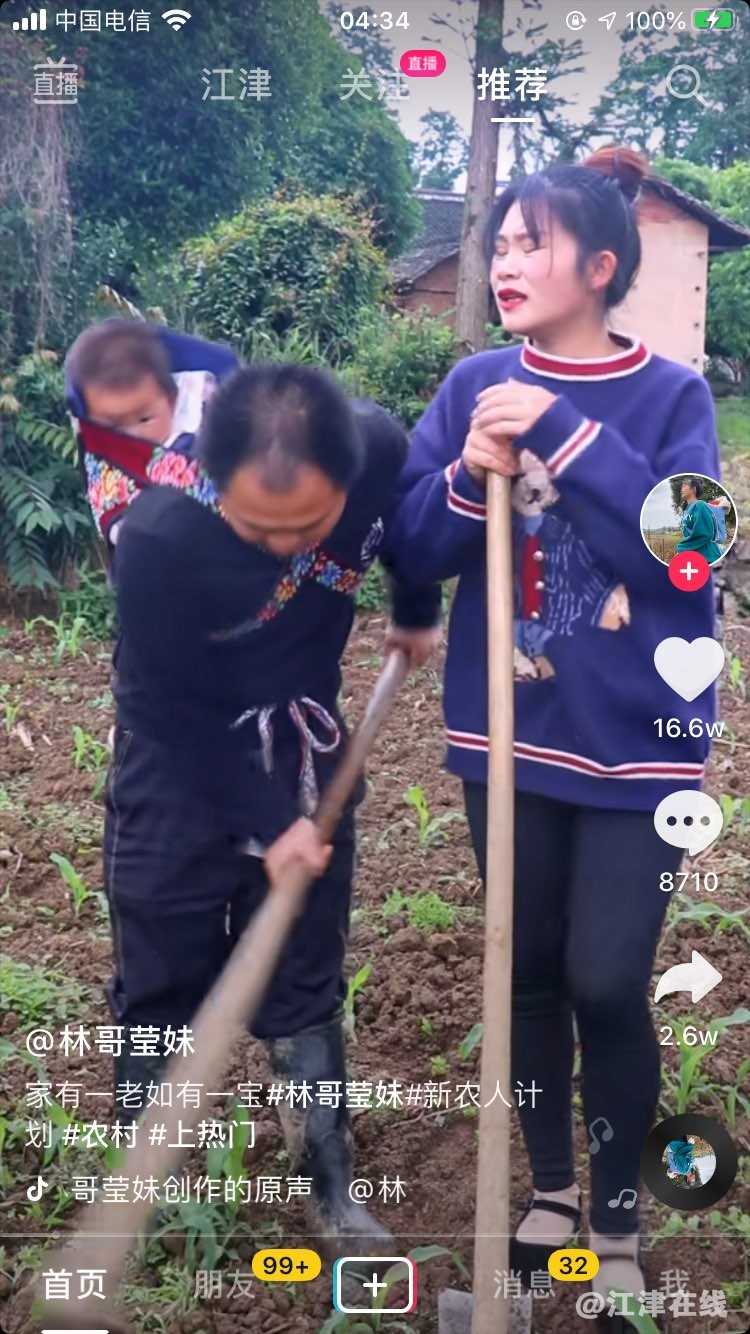The width and height of the screenshot is (750, 1334).
Task: Open the spinning music disc
Action: click(688, 1162)
